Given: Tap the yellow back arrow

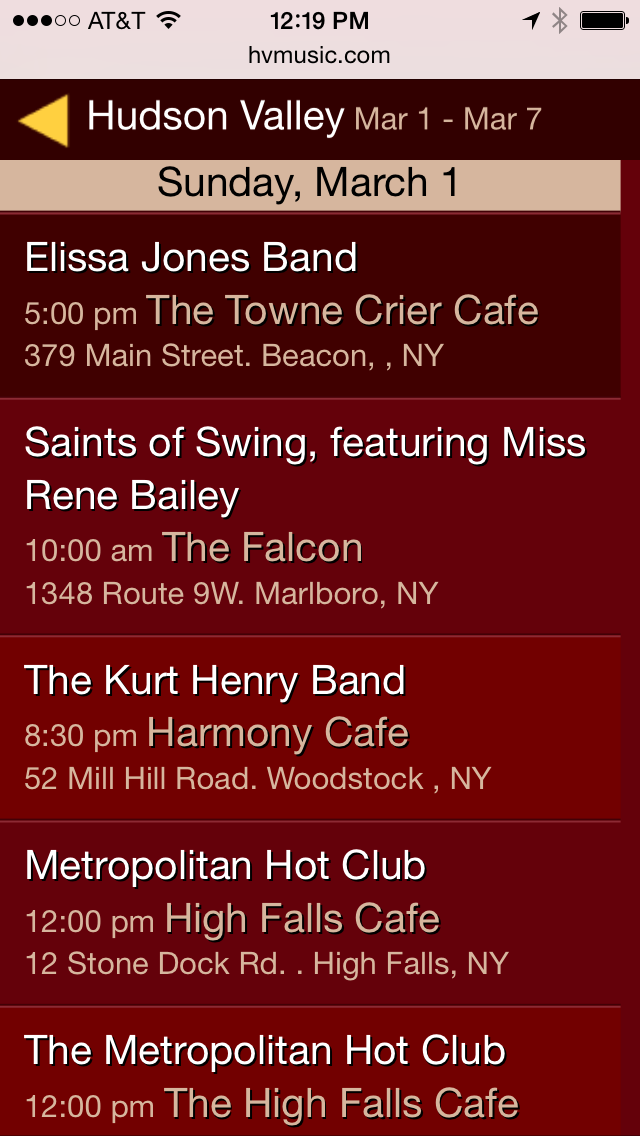Looking at the screenshot, I should coord(43,120).
